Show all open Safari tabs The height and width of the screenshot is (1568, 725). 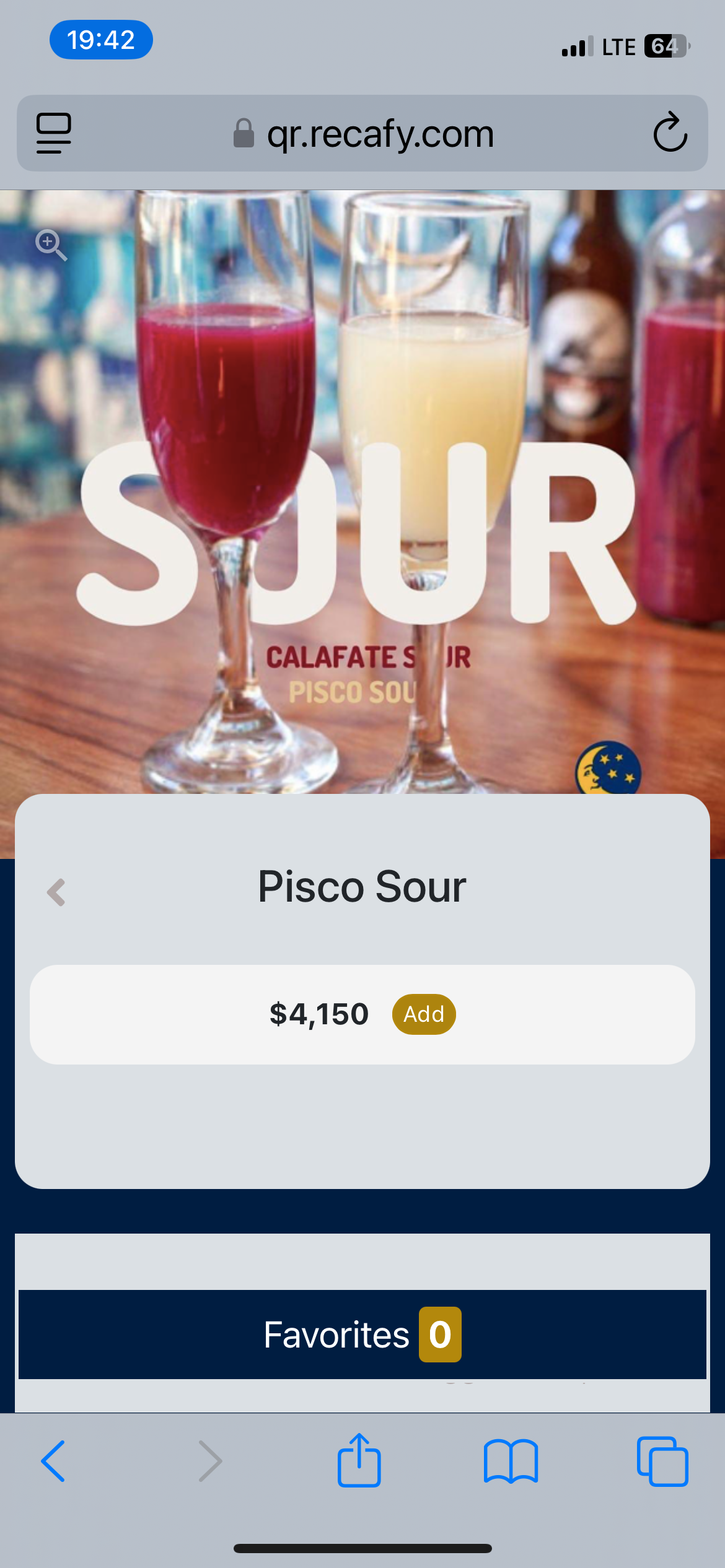662,1461
